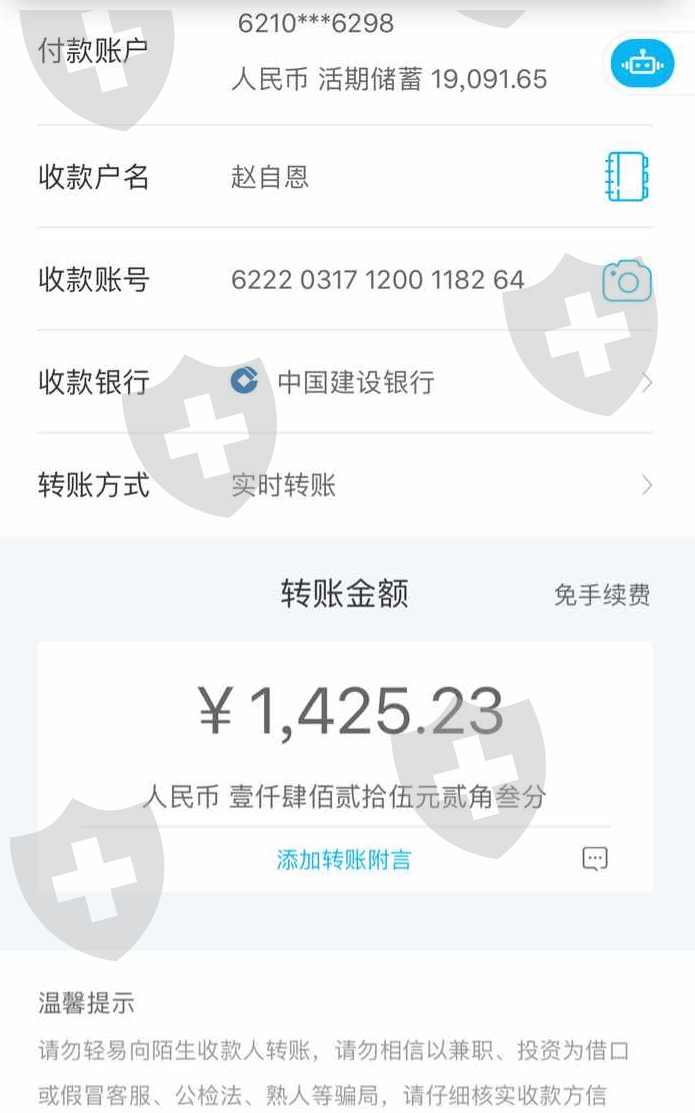
Task: Choose receiving bank 中国建设银行
Action: click(344, 382)
